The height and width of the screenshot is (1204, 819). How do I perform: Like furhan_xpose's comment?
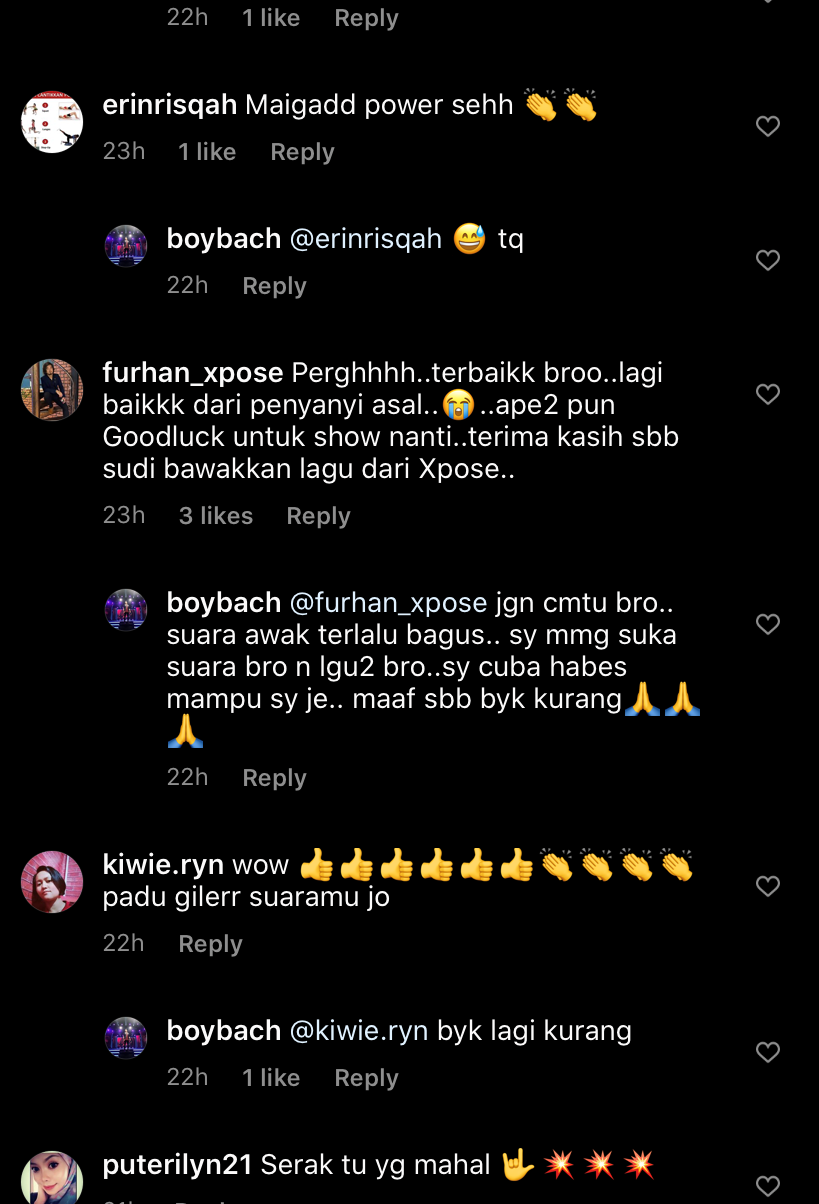[x=767, y=394]
